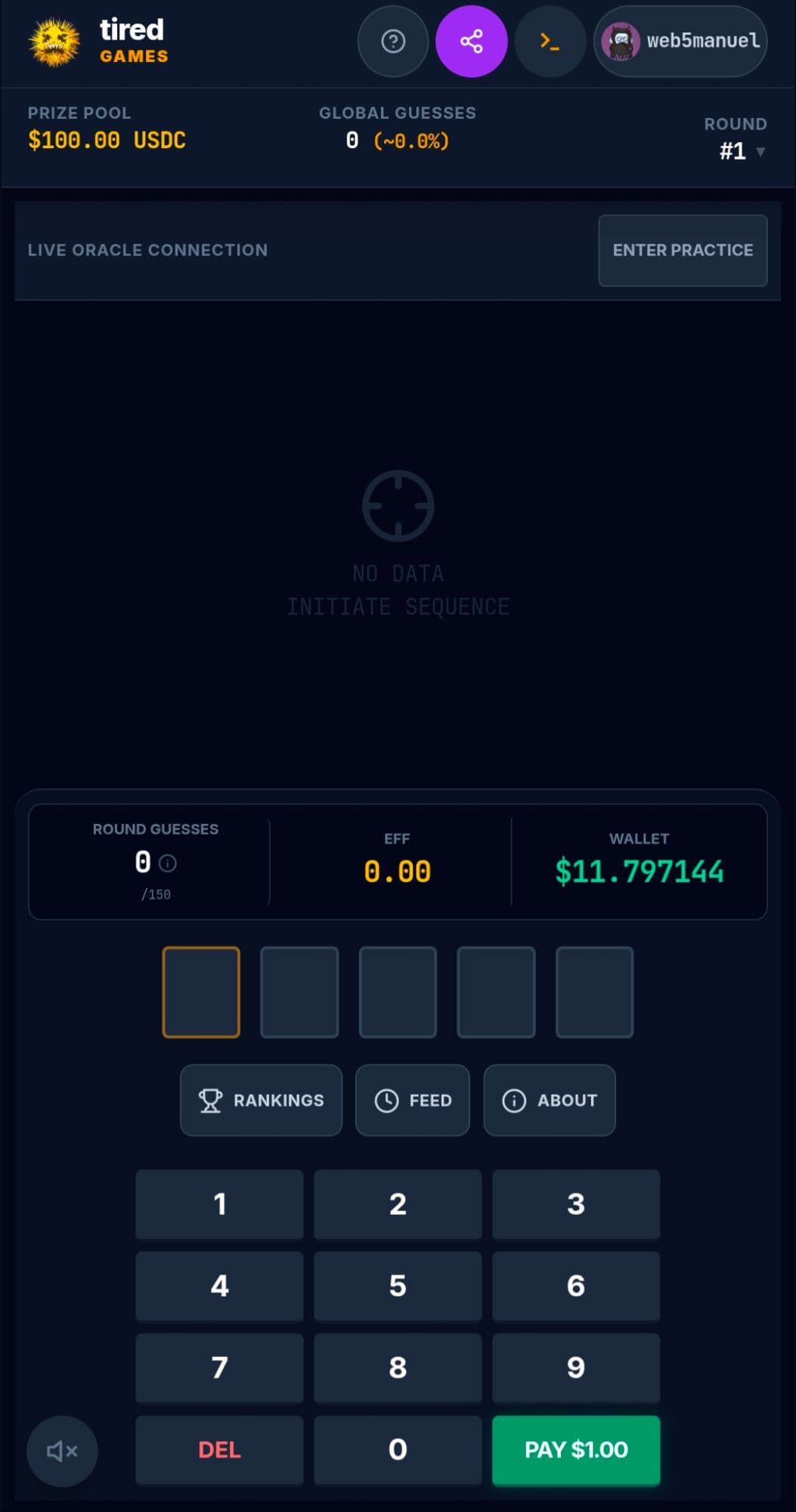Select the first digit box

pyautogui.click(x=201, y=992)
